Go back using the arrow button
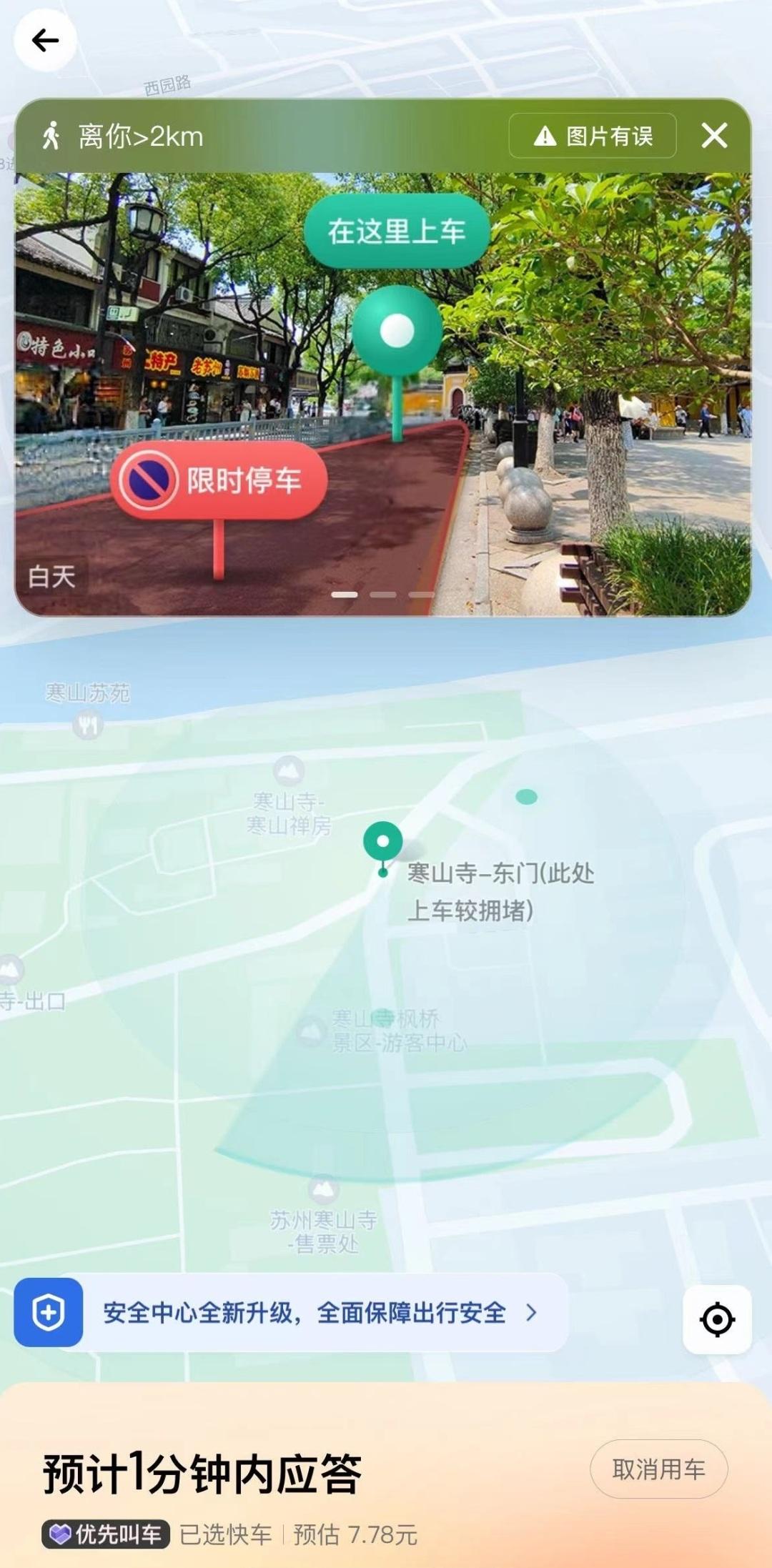The width and height of the screenshot is (772, 1568). tap(45, 41)
